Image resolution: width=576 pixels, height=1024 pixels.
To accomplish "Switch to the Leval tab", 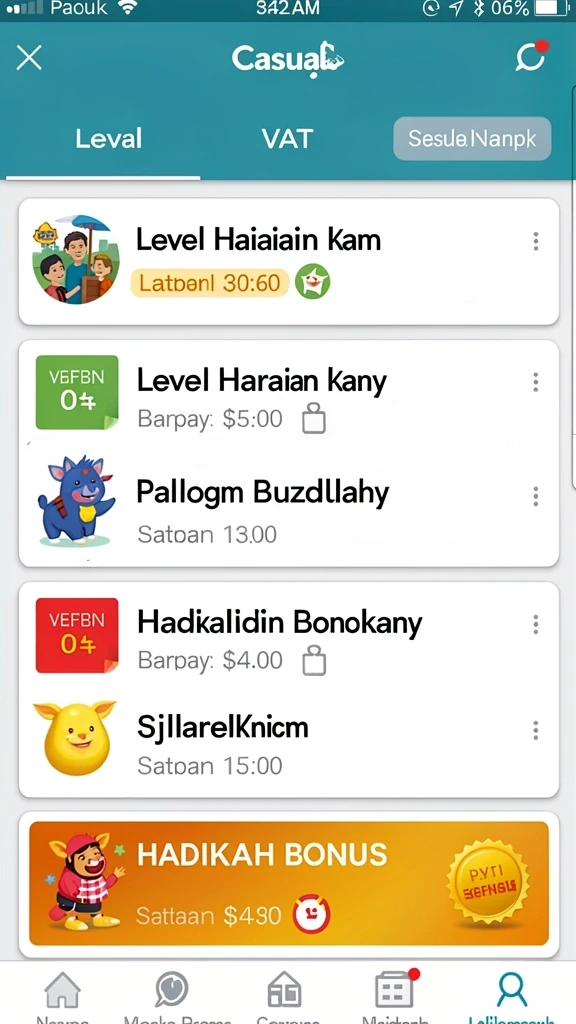I will coord(108,138).
